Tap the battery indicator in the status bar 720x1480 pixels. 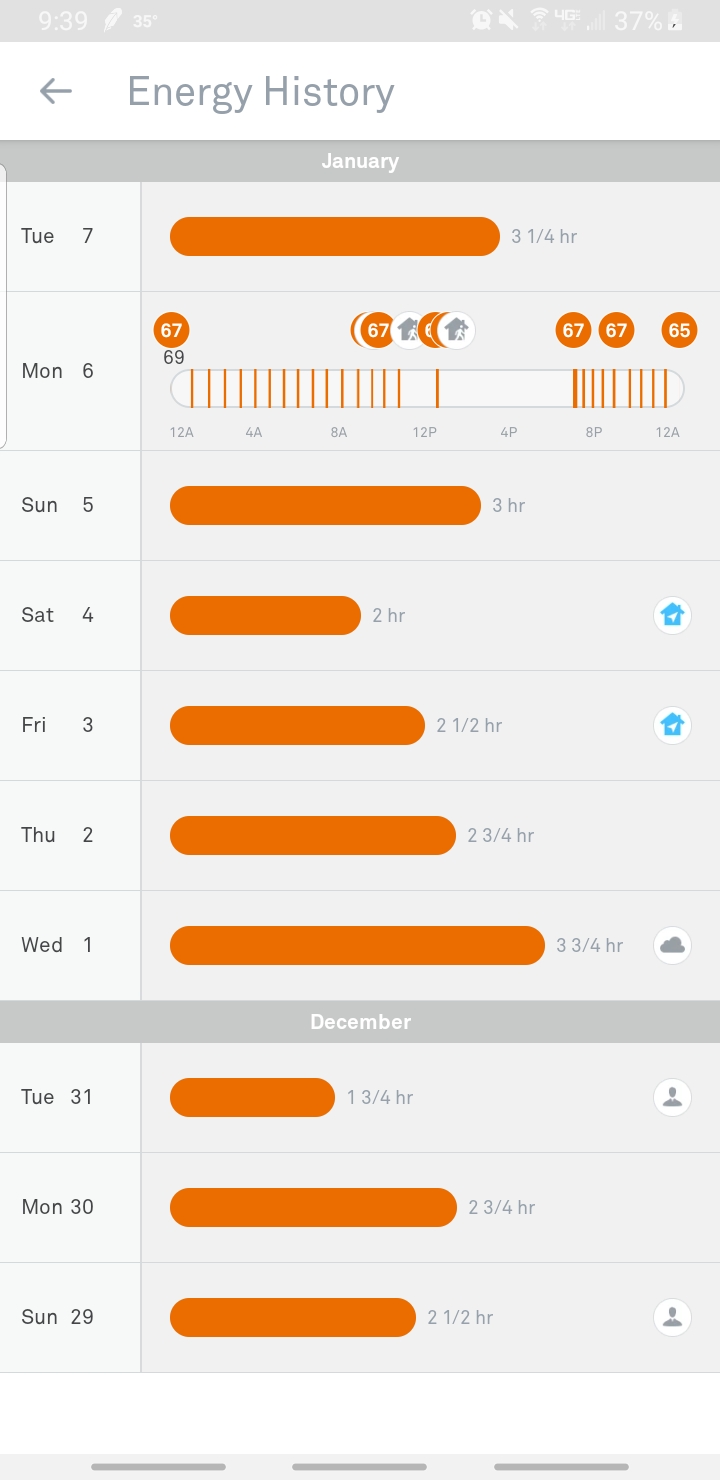(x=673, y=18)
